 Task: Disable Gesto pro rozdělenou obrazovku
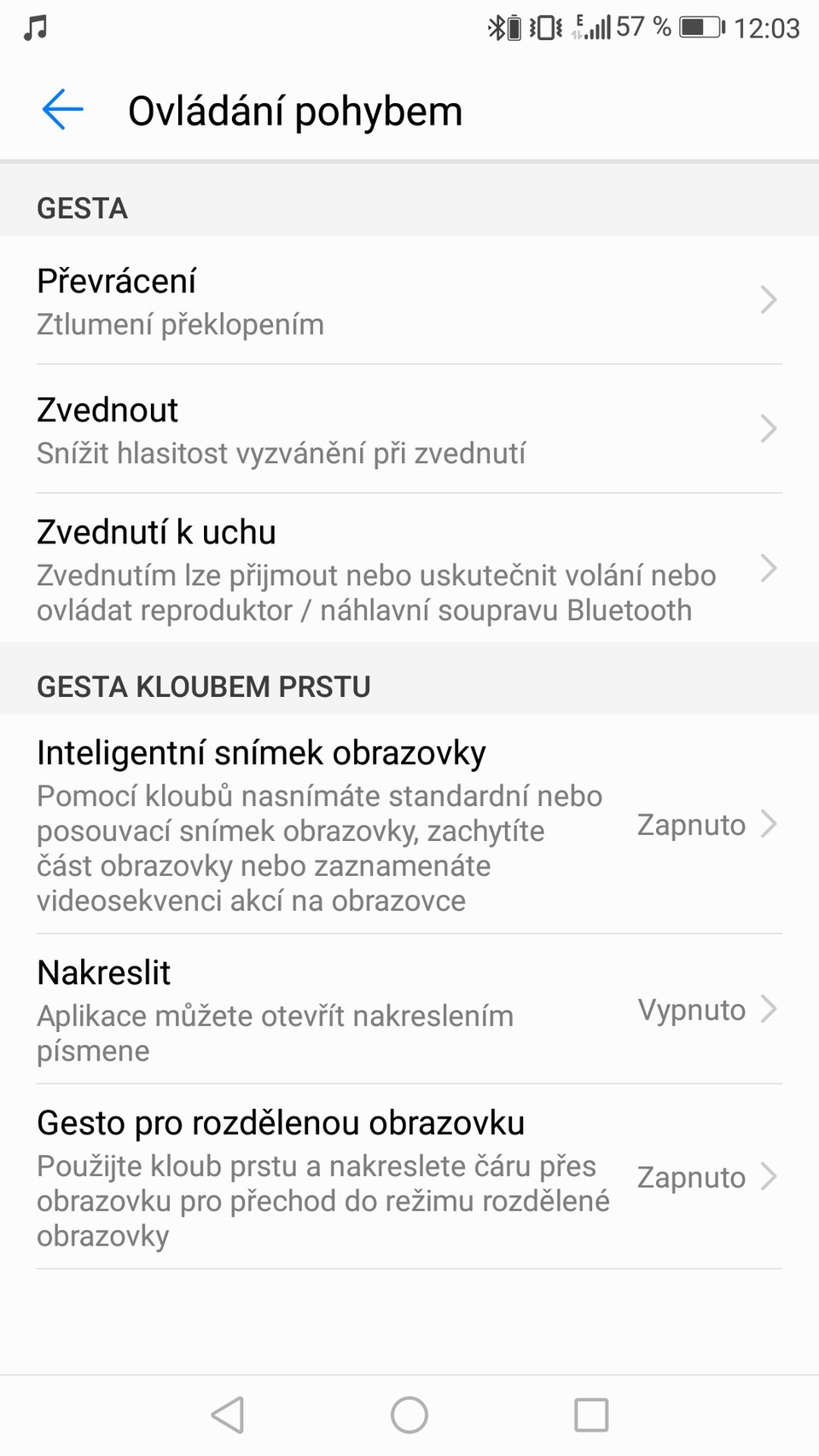(x=691, y=1177)
